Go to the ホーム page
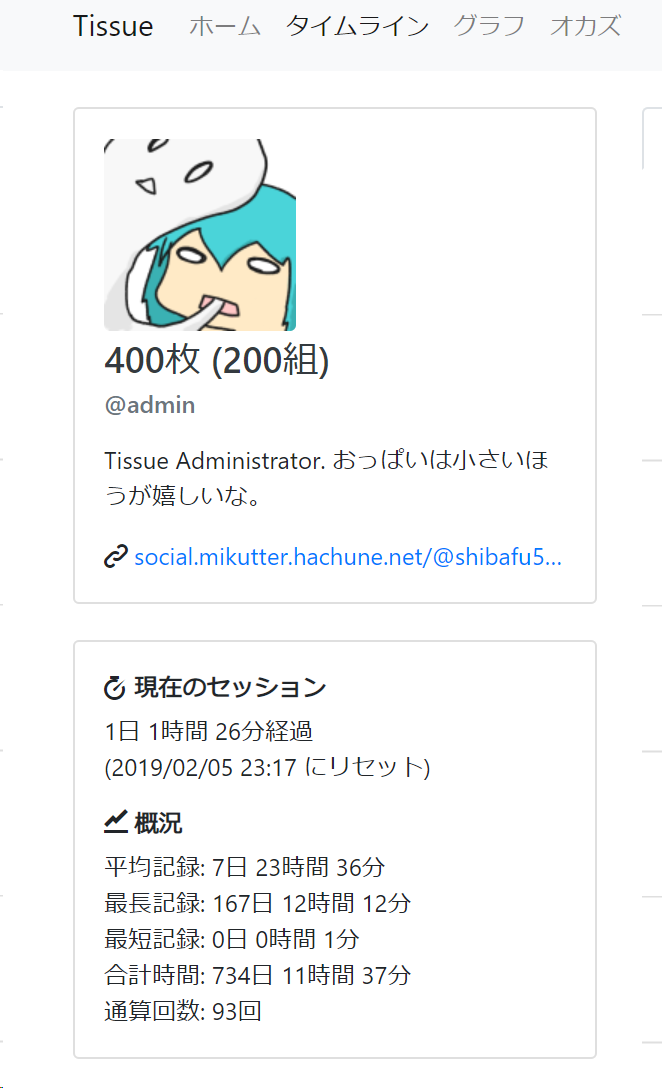 pos(225,26)
